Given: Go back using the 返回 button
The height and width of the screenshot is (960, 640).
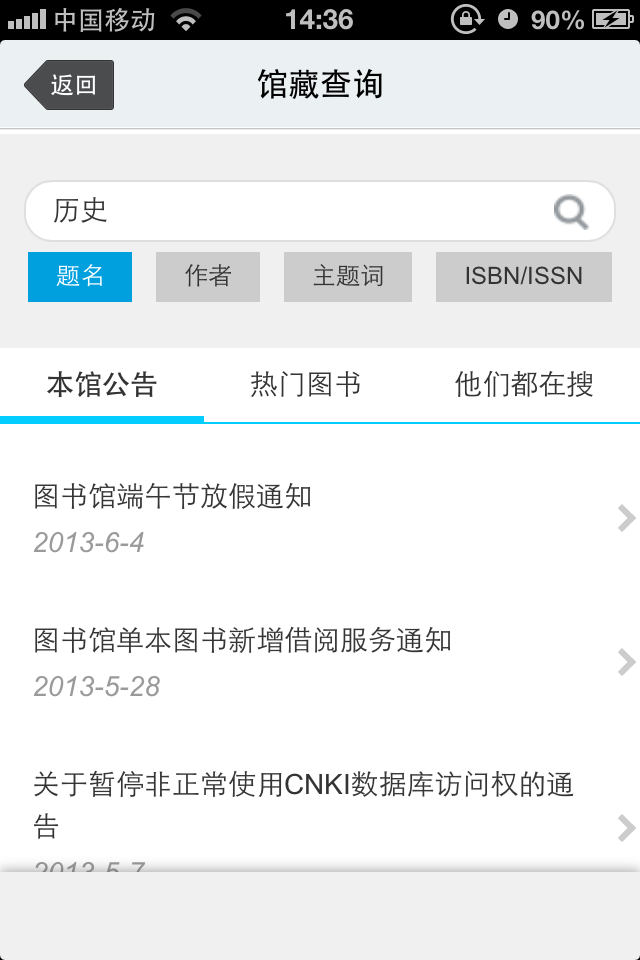Looking at the screenshot, I should (x=70, y=85).
